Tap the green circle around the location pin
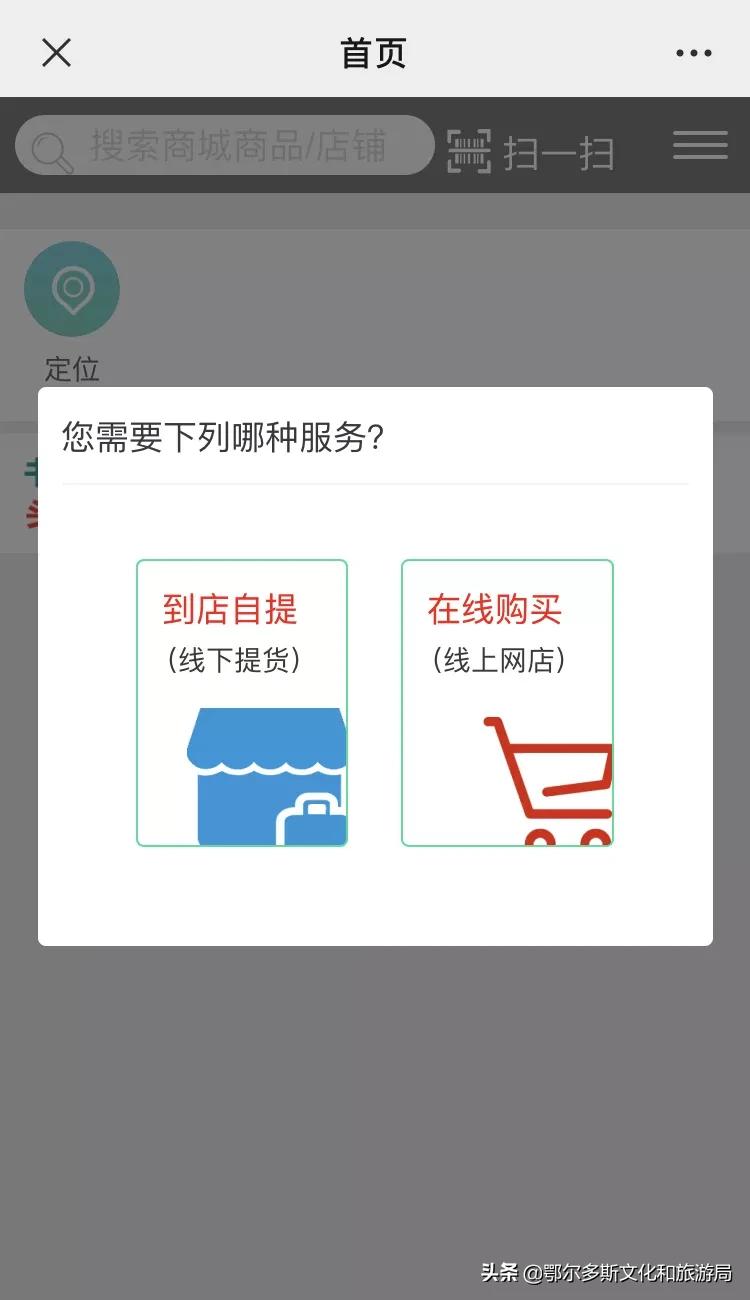 point(71,288)
